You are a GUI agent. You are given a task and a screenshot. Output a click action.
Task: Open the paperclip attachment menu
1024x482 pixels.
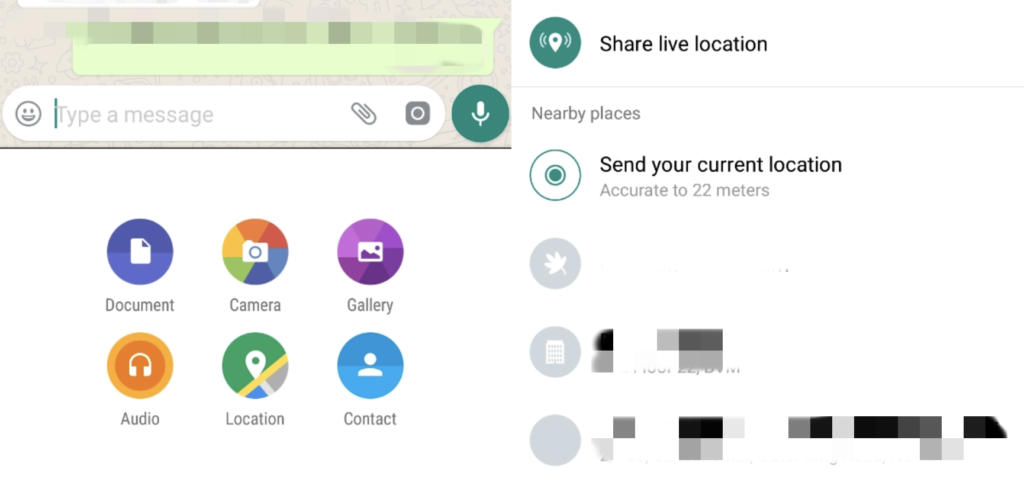[363, 113]
